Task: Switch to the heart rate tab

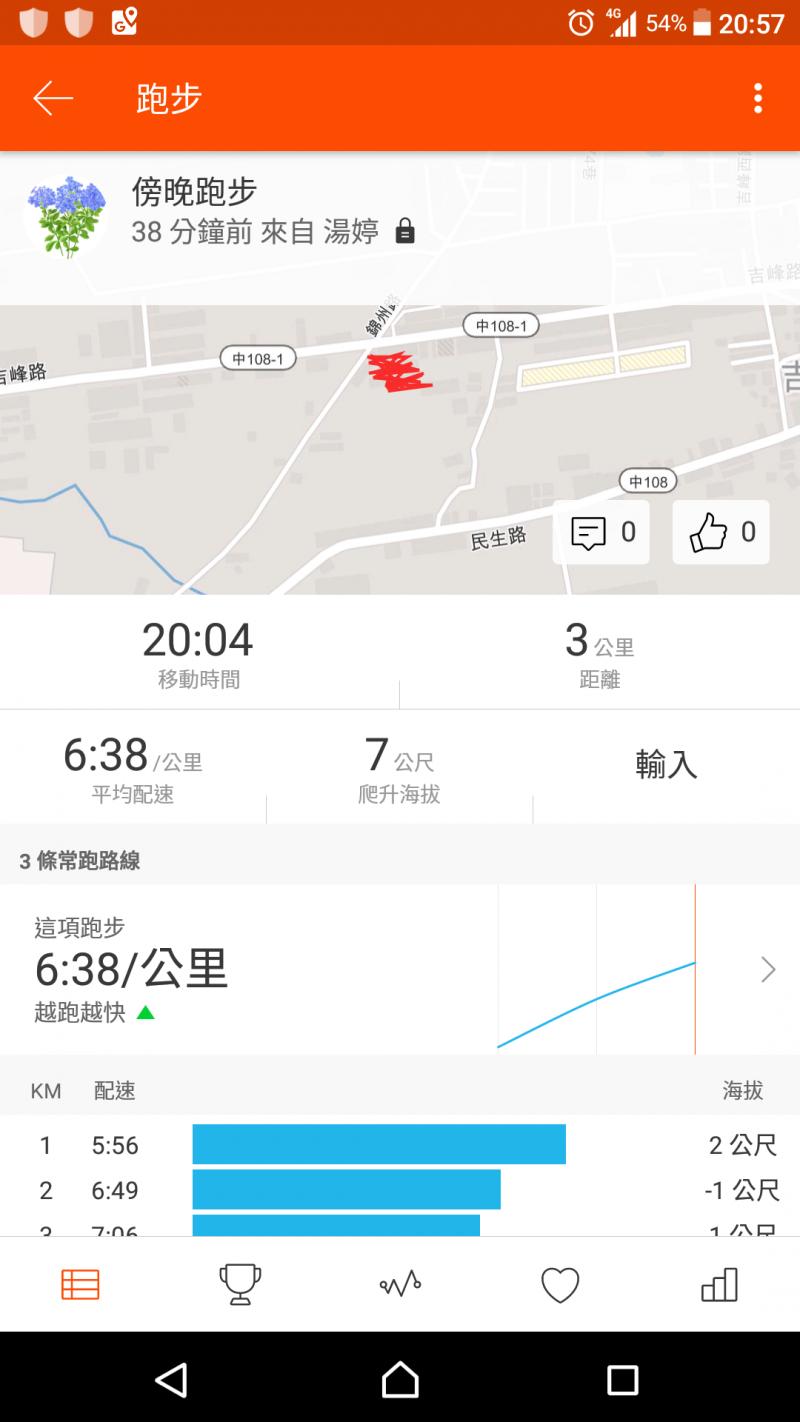Action: 560,1284
